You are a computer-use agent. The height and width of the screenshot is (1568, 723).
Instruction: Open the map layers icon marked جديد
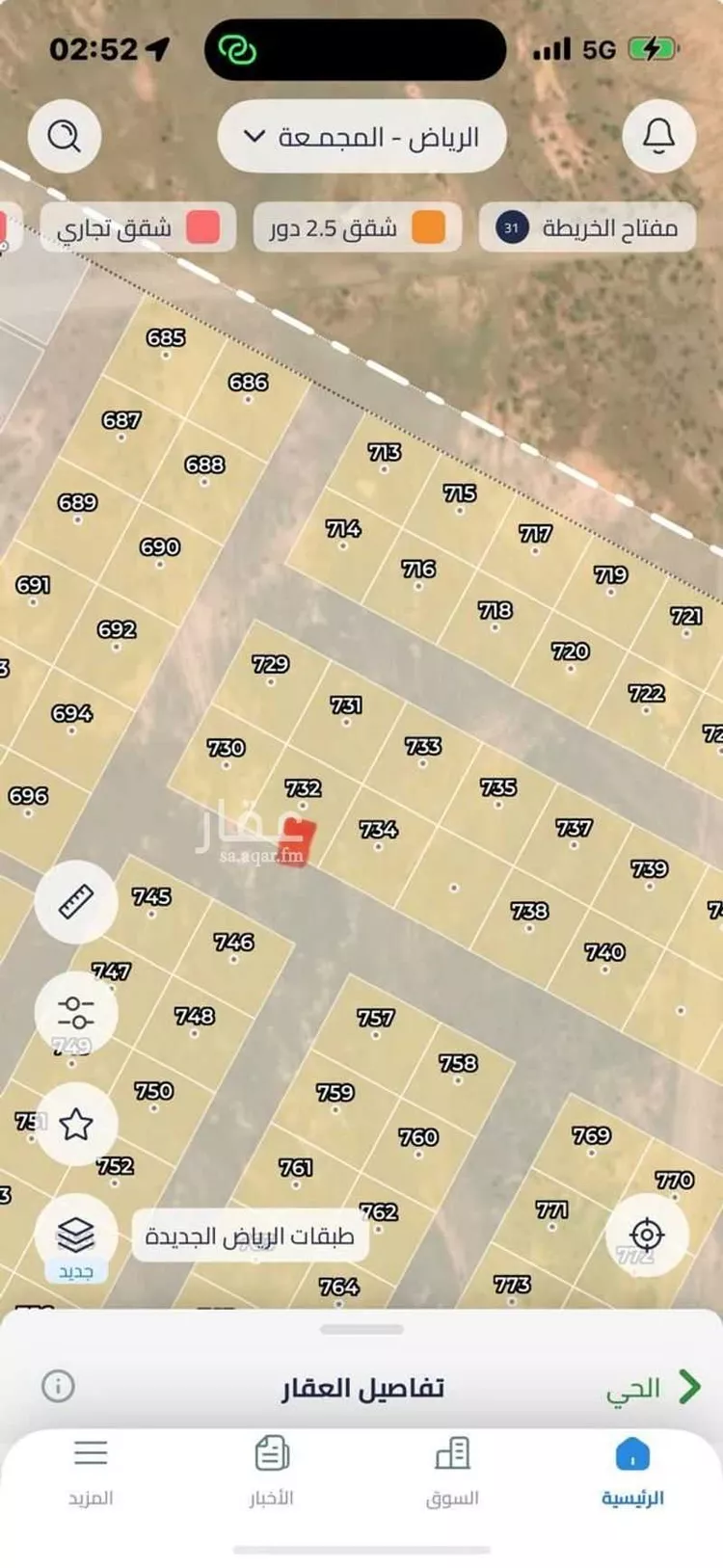(x=74, y=1235)
